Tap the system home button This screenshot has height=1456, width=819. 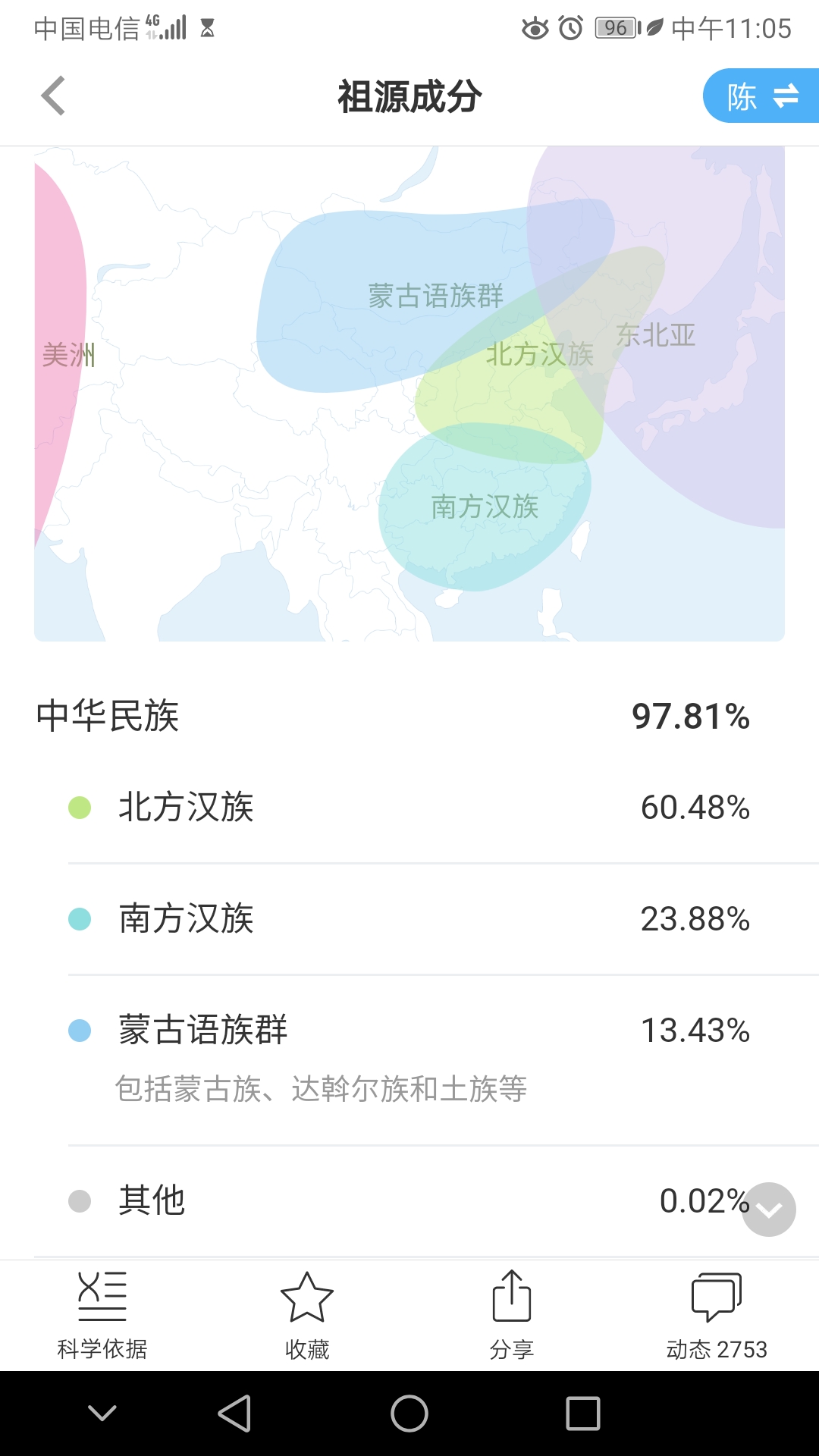pyautogui.click(x=409, y=1414)
